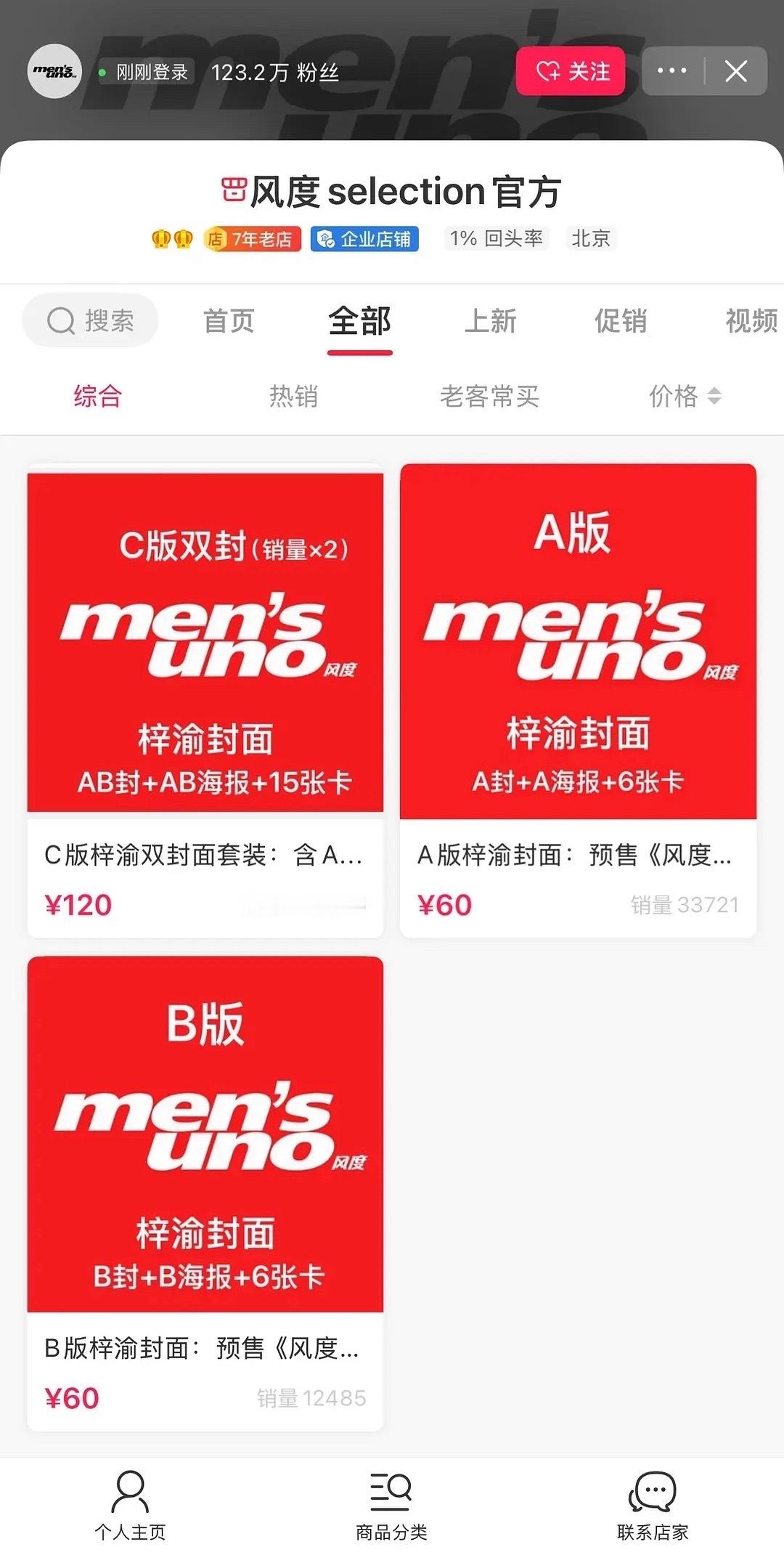The height and width of the screenshot is (1563, 784).
Task: Select the 全部 tab
Action: click(359, 322)
